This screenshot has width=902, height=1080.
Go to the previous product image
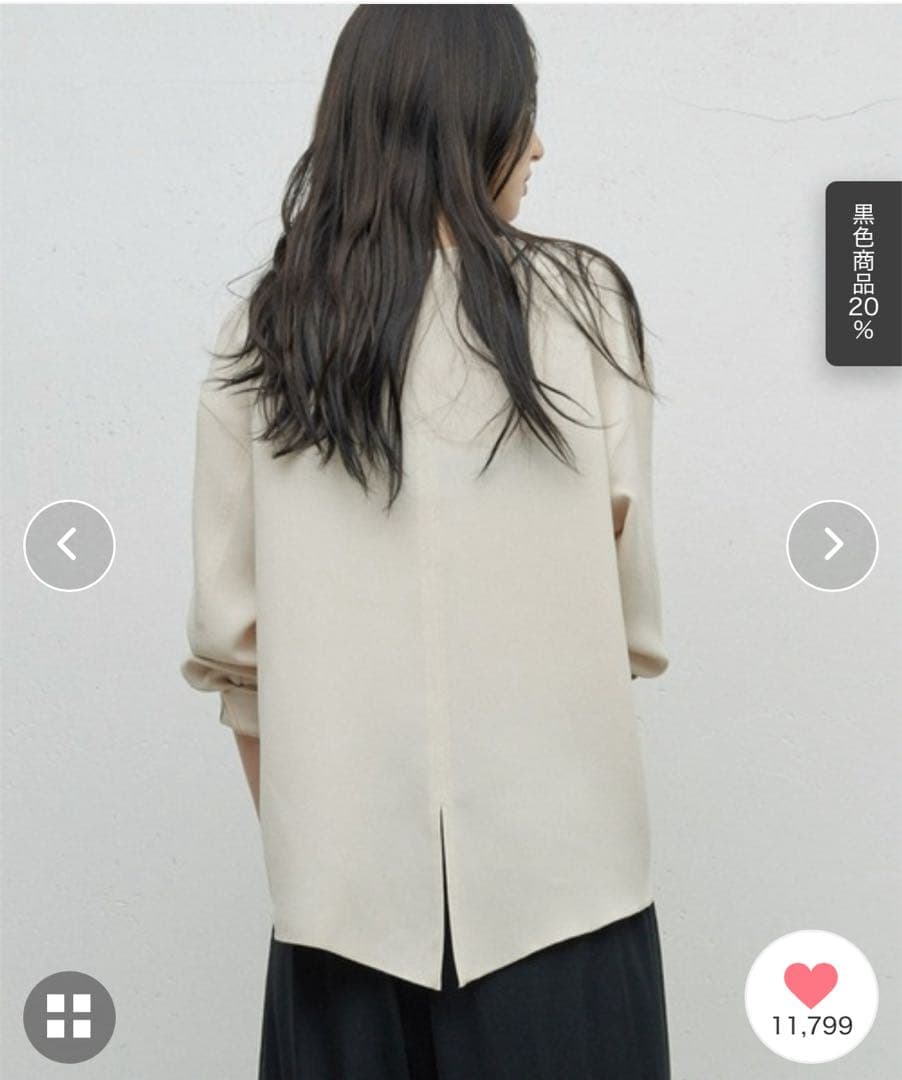tap(69, 545)
